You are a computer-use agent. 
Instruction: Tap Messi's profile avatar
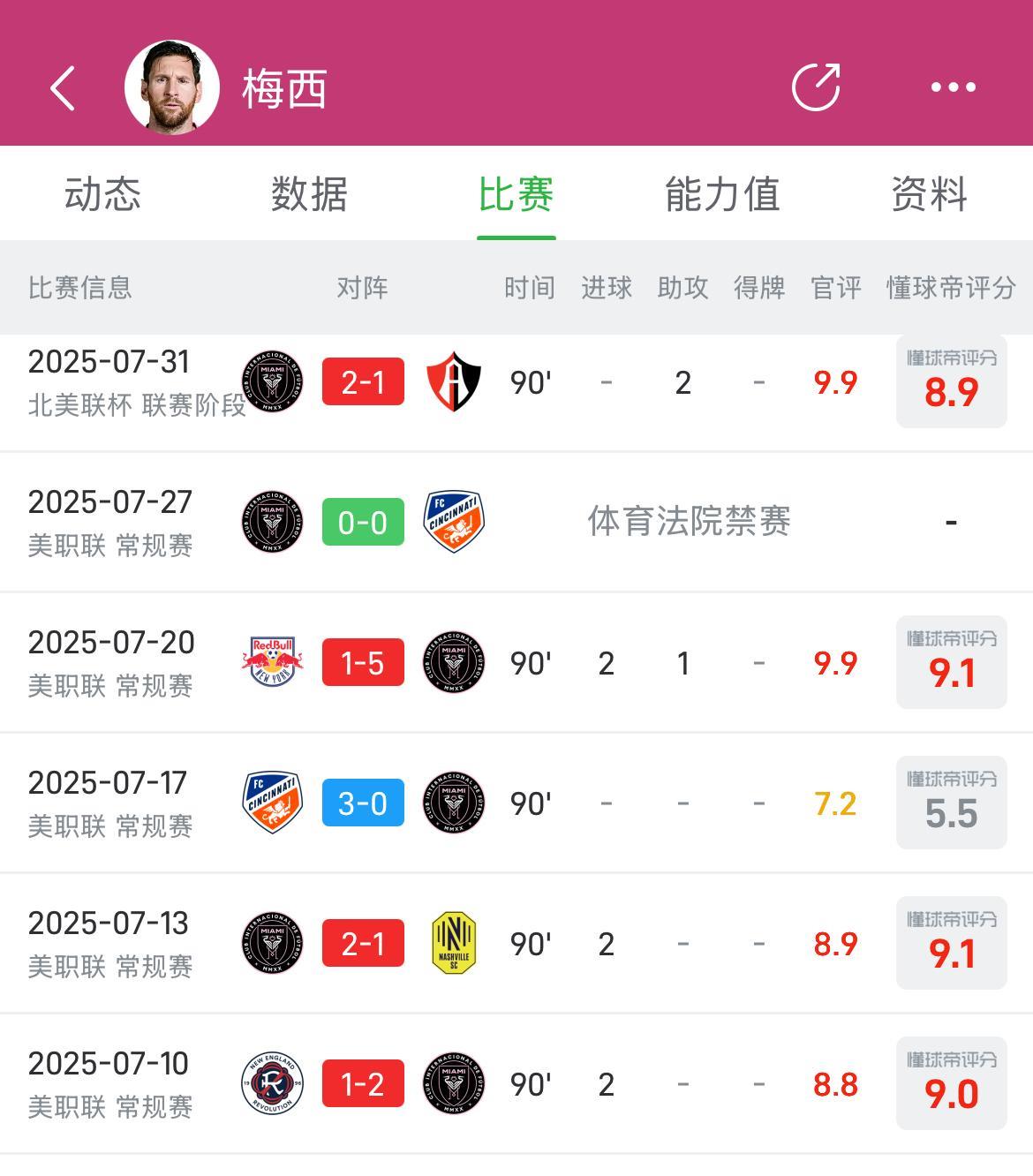pyautogui.click(x=172, y=87)
